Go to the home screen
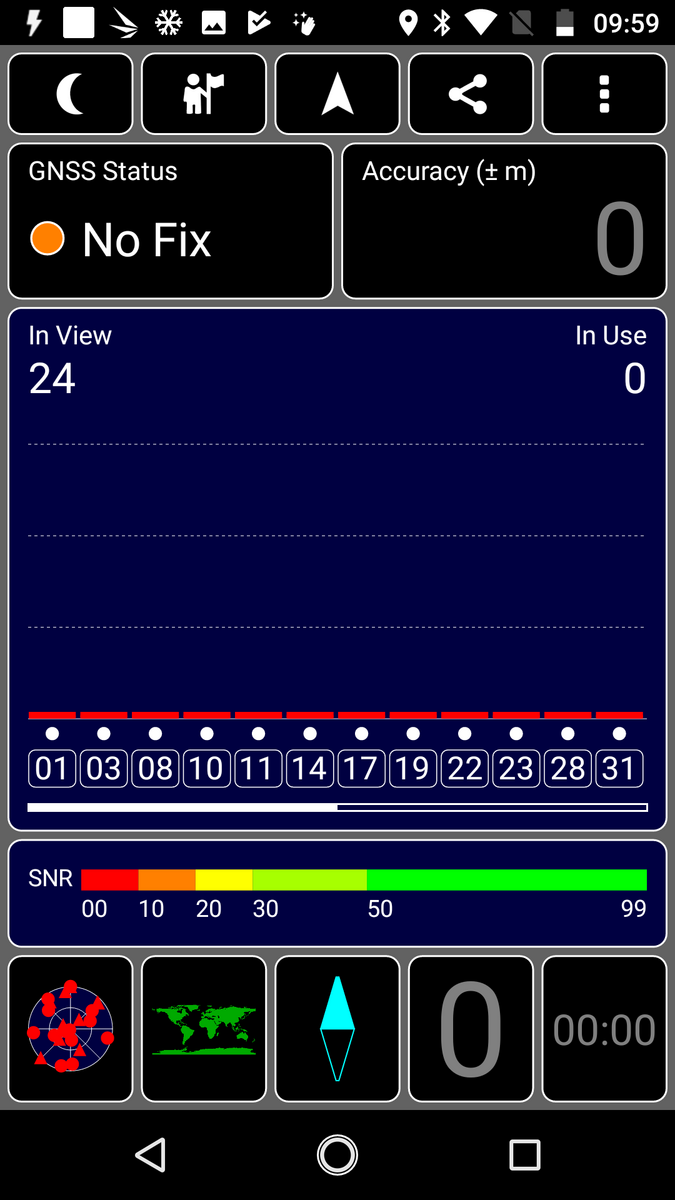The image size is (675, 1200). click(x=338, y=1155)
